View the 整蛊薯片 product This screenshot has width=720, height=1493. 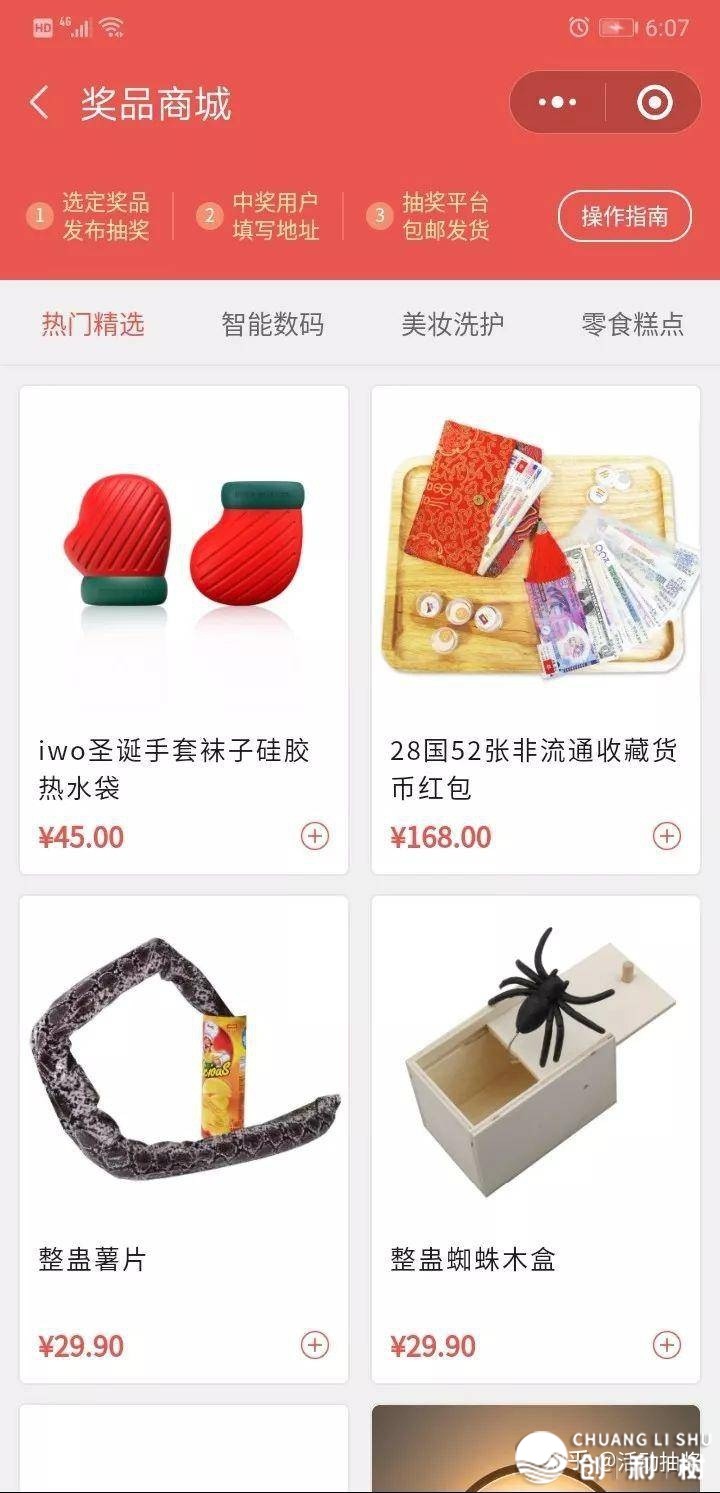tap(184, 1090)
